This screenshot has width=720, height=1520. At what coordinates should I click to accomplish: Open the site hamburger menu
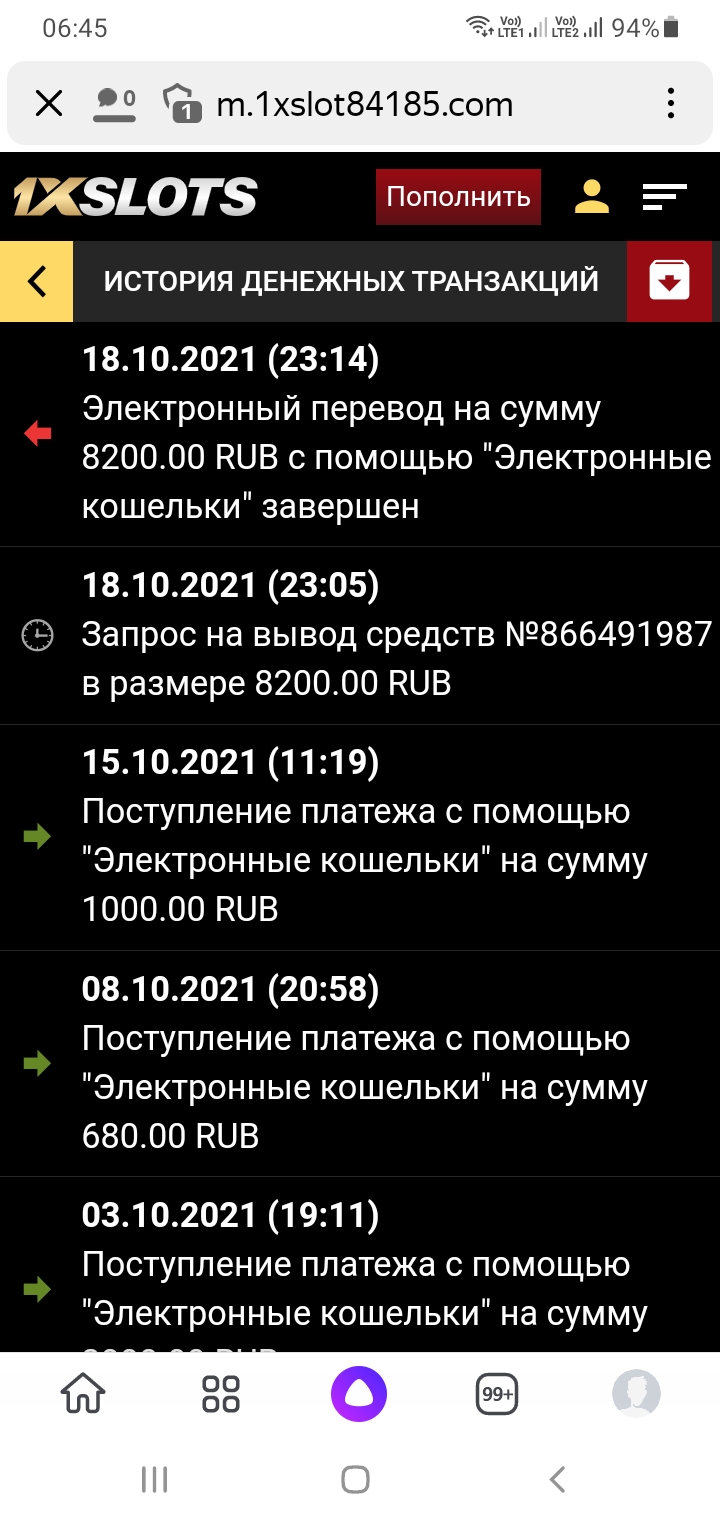tap(665, 197)
